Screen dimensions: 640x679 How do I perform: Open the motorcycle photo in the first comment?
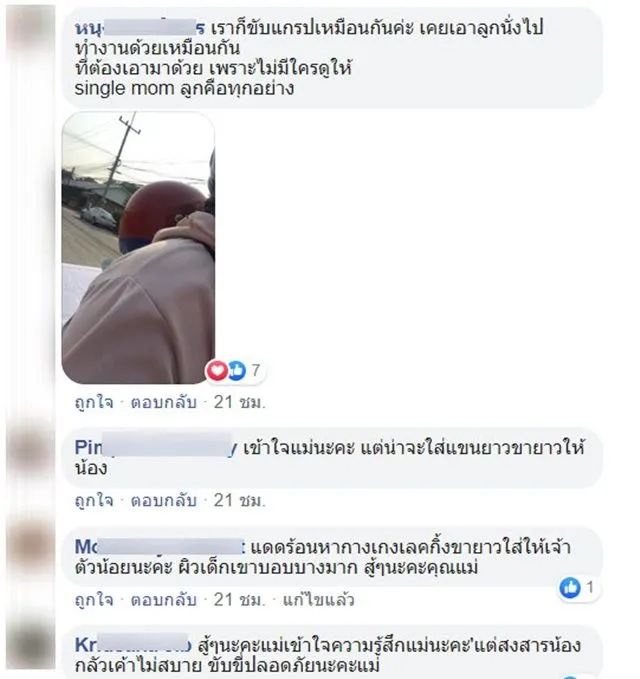(x=138, y=247)
